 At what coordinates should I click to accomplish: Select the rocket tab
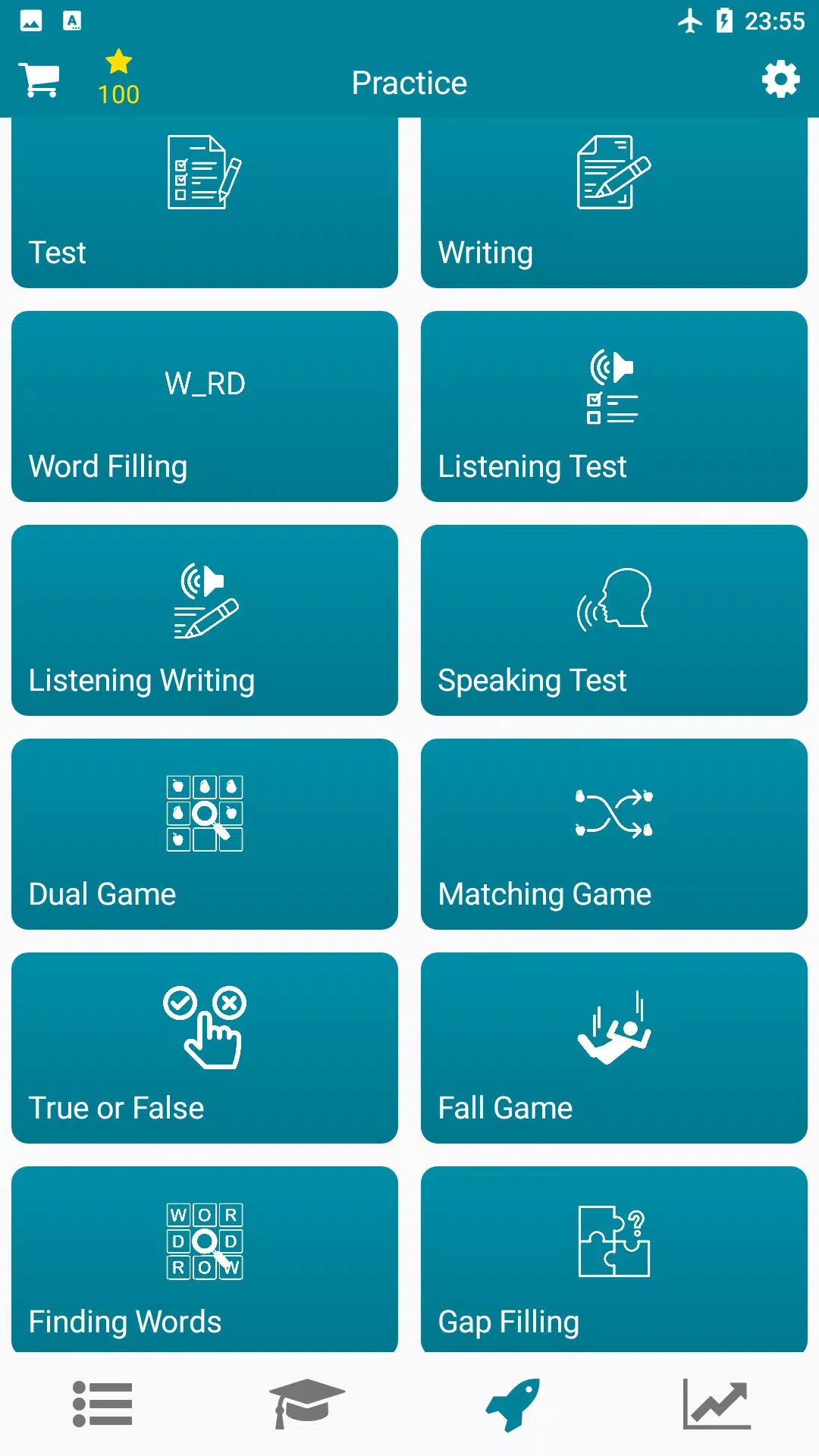coord(513,1404)
